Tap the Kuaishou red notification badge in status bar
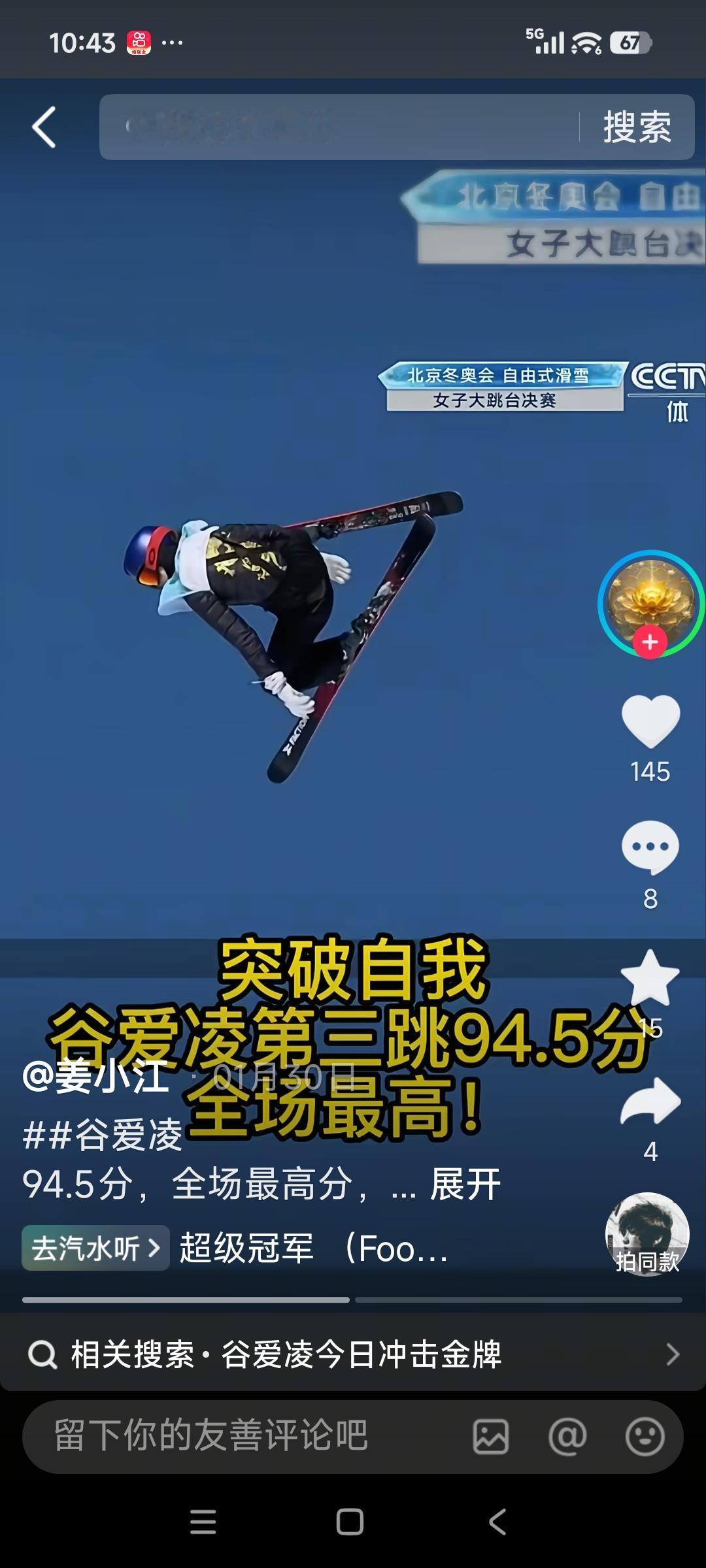This screenshot has width=706, height=1568. 139,41
